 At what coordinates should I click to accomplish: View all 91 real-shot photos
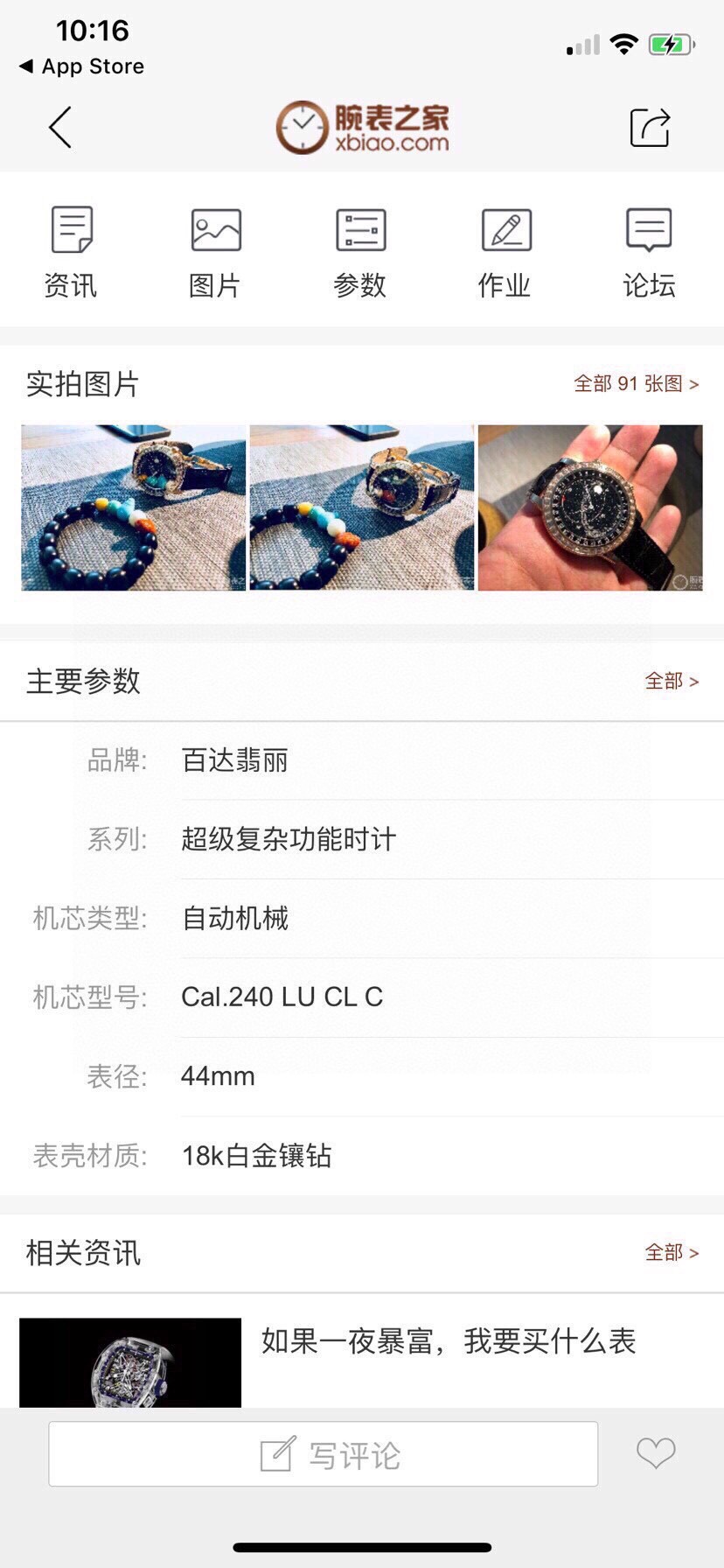[x=636, y=383]
